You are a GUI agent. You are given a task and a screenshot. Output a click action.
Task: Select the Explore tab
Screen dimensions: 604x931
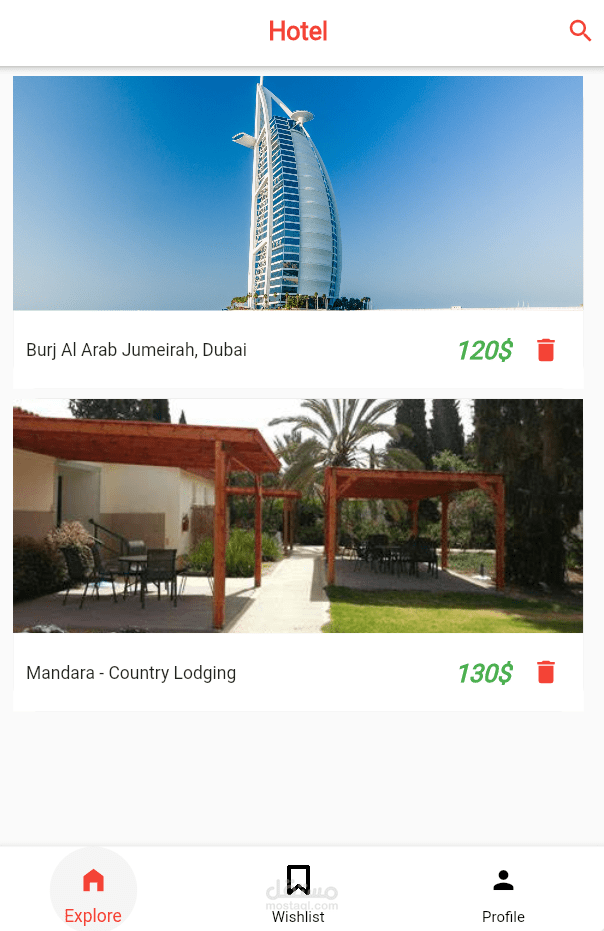[x=93, y=893]
